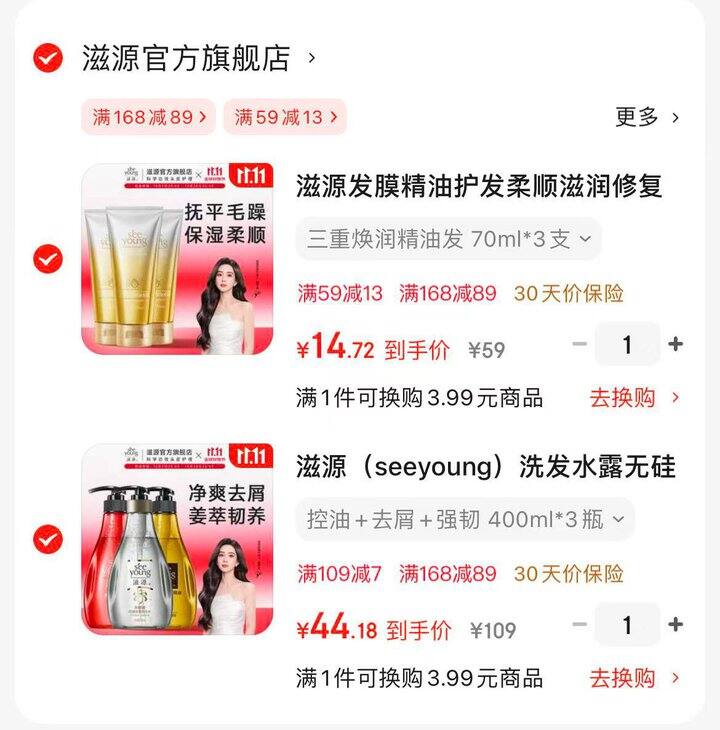Tap 去换购 under the 发膜精油 item
Image resolution: width=720 pixels, height=730 pixels.
634,398
